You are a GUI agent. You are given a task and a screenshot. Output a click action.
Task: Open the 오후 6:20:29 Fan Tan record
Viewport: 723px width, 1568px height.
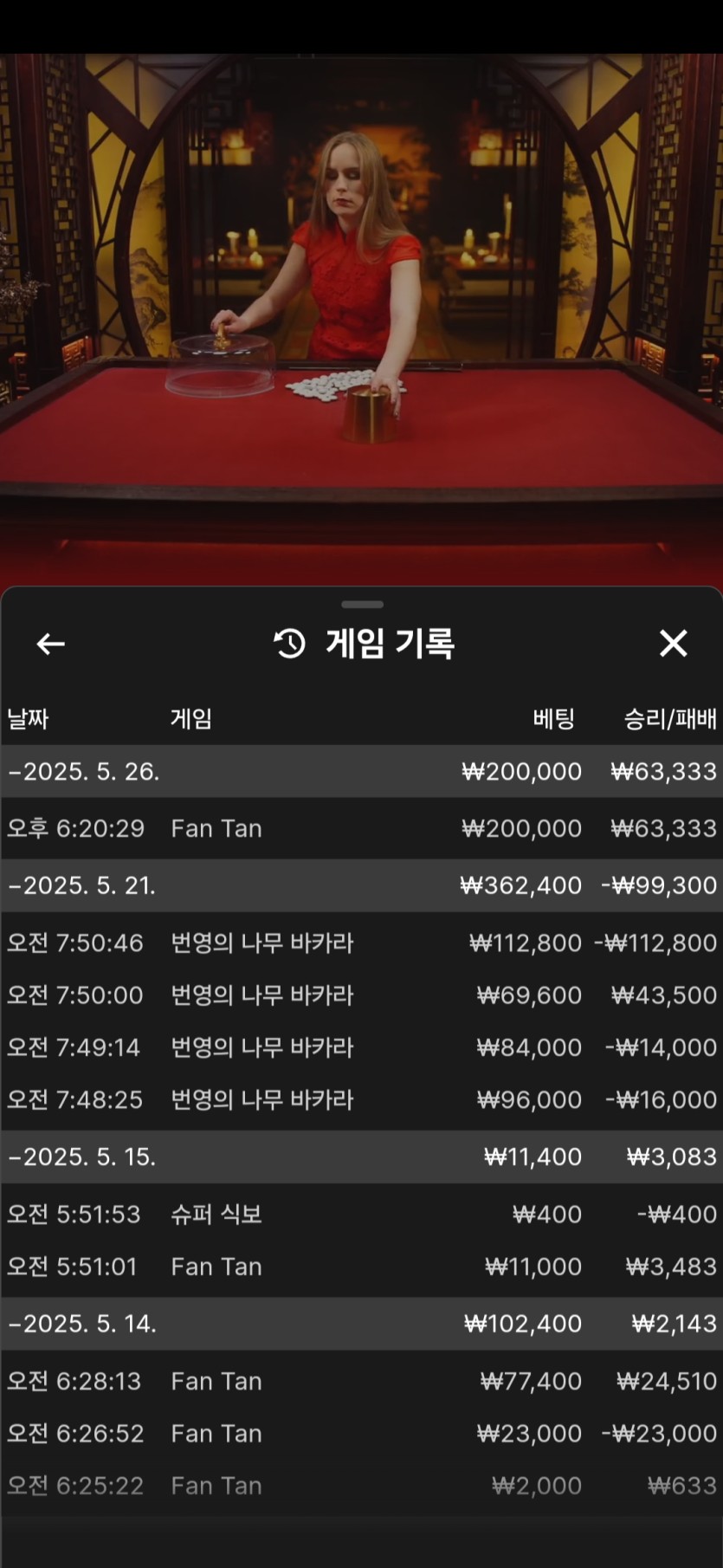coord(361,829)
